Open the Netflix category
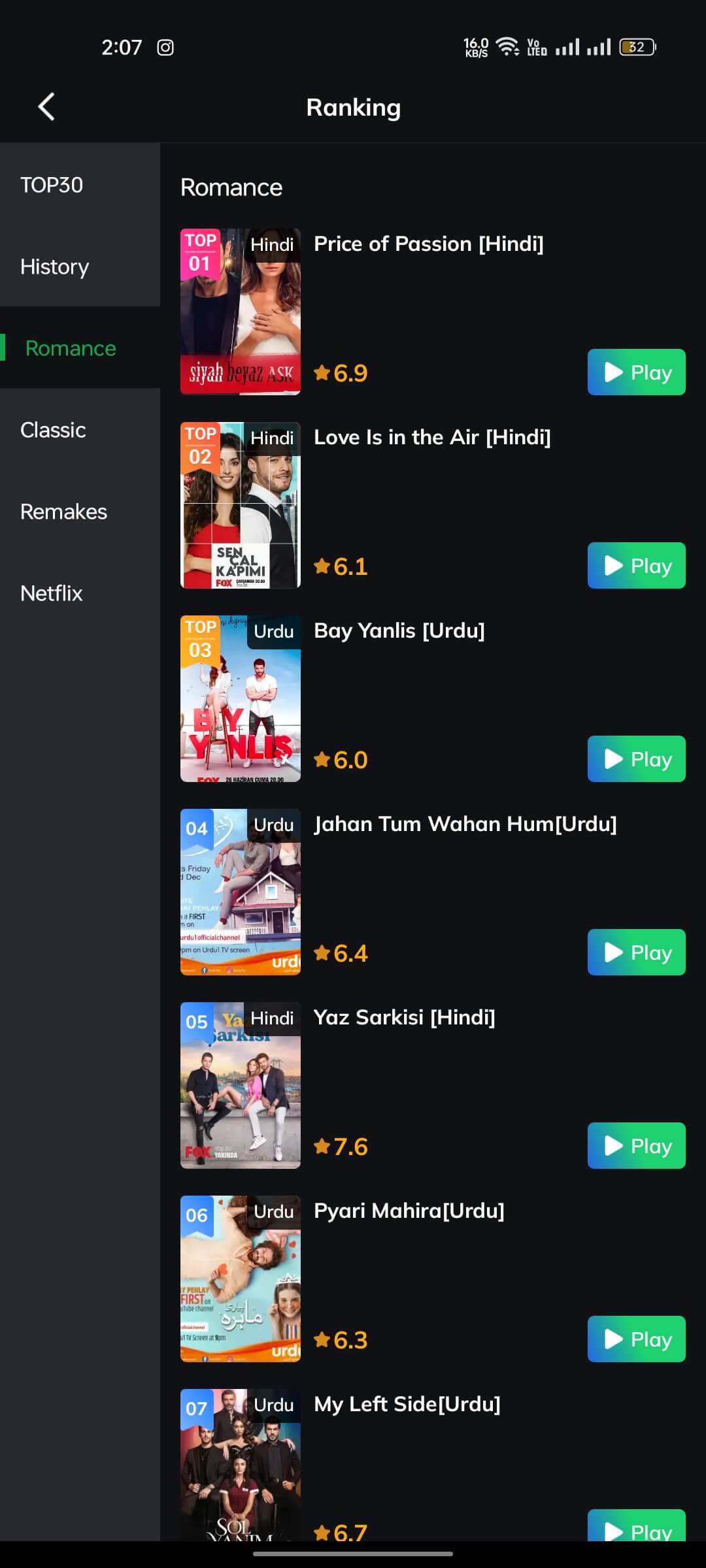706x1568 pixels. click(x=51, y=593)
